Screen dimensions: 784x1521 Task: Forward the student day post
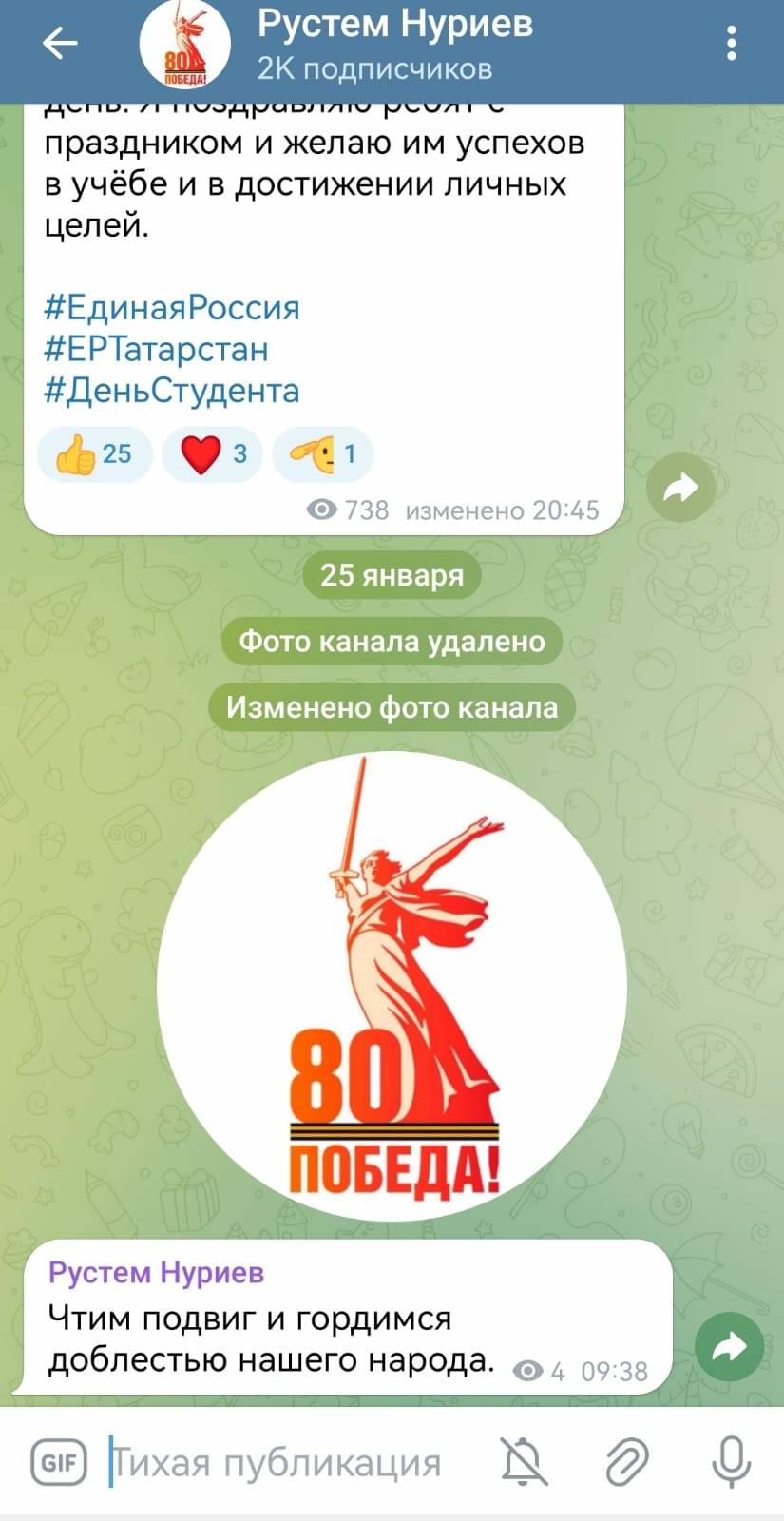click(680, 489)
